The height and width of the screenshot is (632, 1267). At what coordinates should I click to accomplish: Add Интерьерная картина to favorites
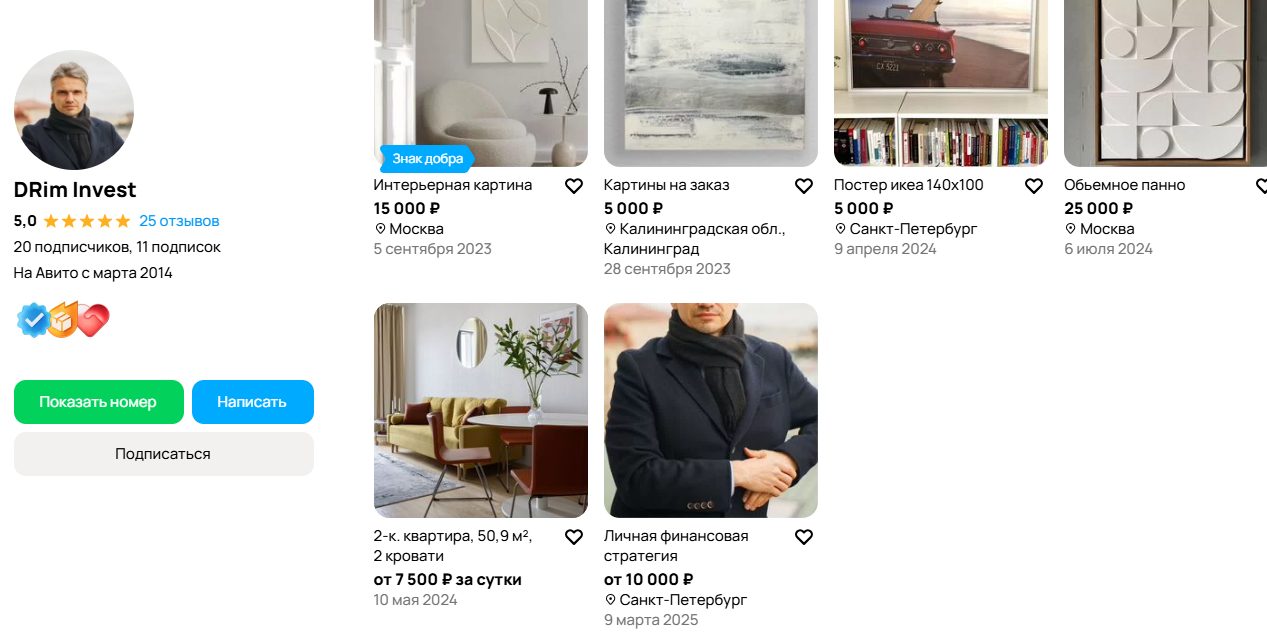coord(574,186)
